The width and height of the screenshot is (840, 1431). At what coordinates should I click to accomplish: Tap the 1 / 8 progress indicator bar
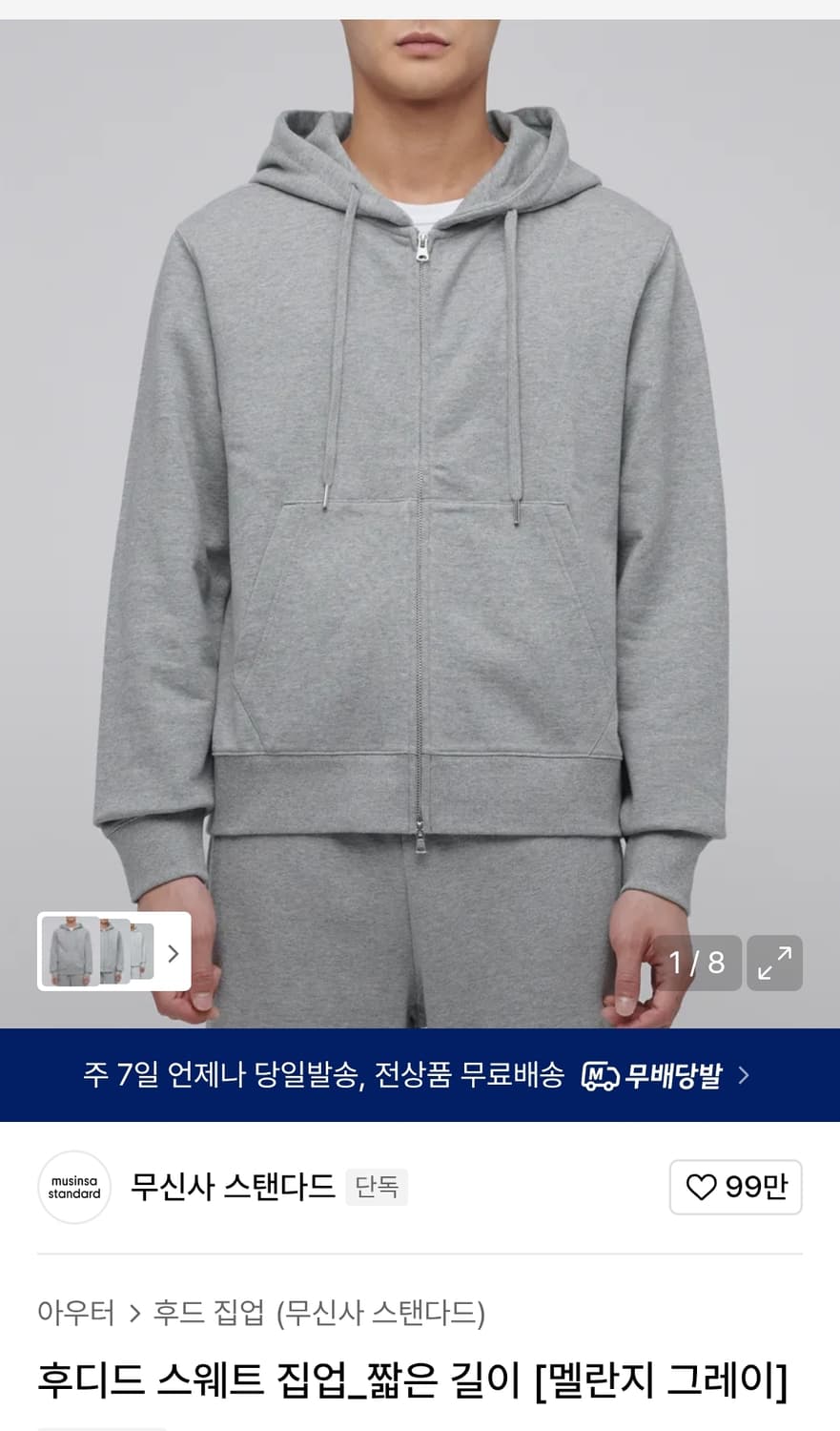pos(699,963)
